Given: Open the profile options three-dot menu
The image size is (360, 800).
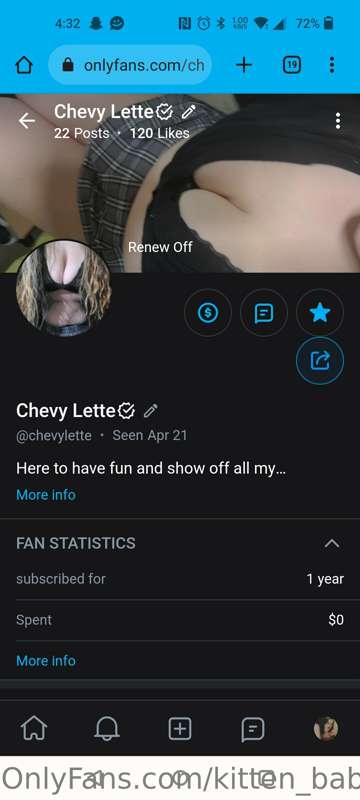Looking at the screenshot, I should coord(338,121).
